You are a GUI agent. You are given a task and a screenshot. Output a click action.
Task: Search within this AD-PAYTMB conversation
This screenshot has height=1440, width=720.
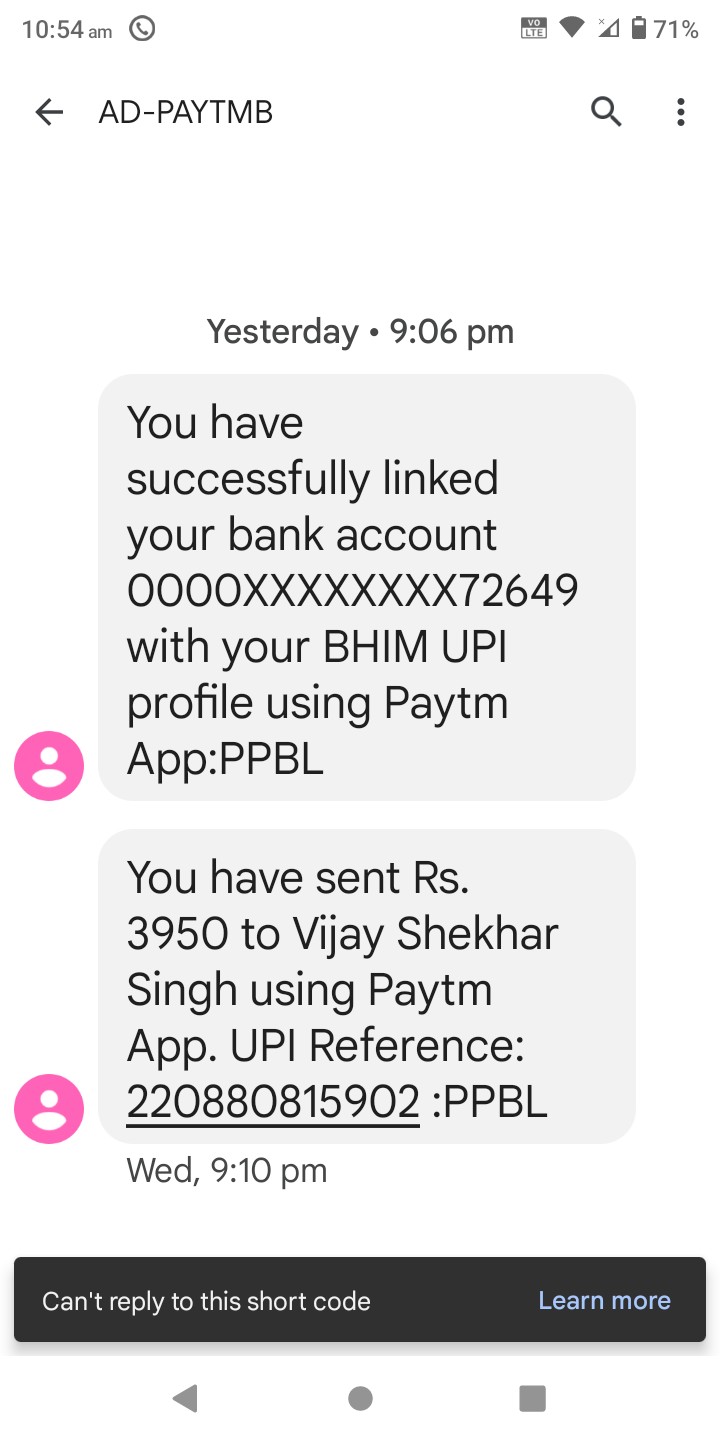tap(606, 112)
